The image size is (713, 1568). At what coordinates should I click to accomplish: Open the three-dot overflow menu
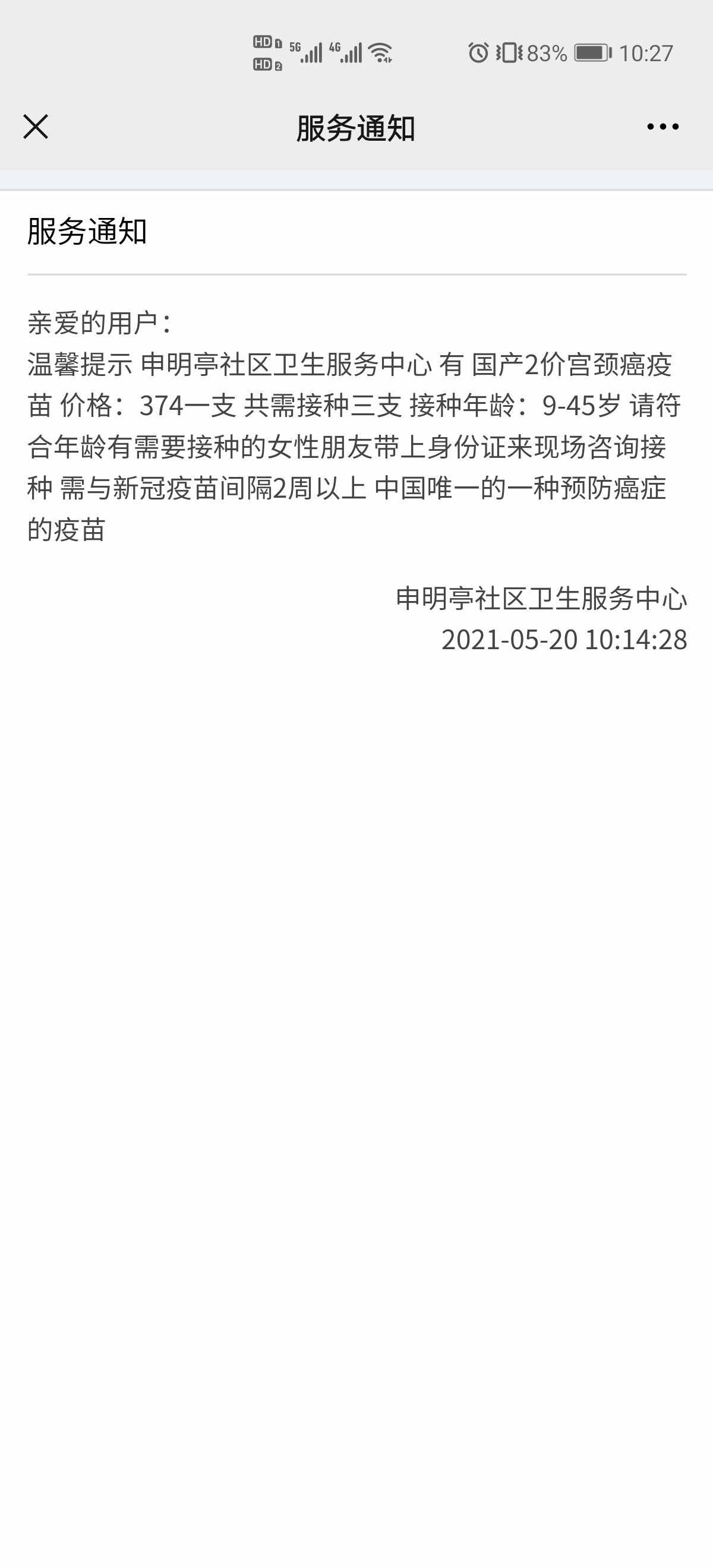click(x=662, y=127)
